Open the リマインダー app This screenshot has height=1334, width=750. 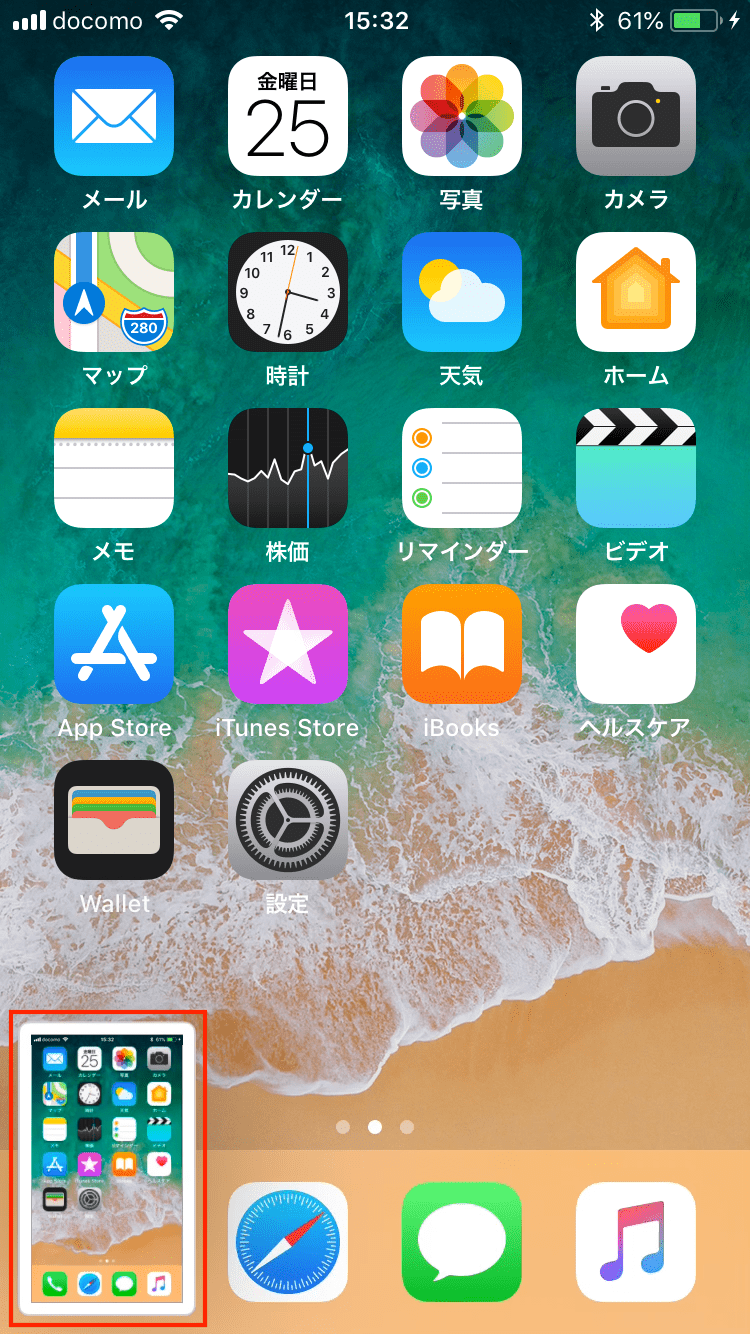pos(462,468)
